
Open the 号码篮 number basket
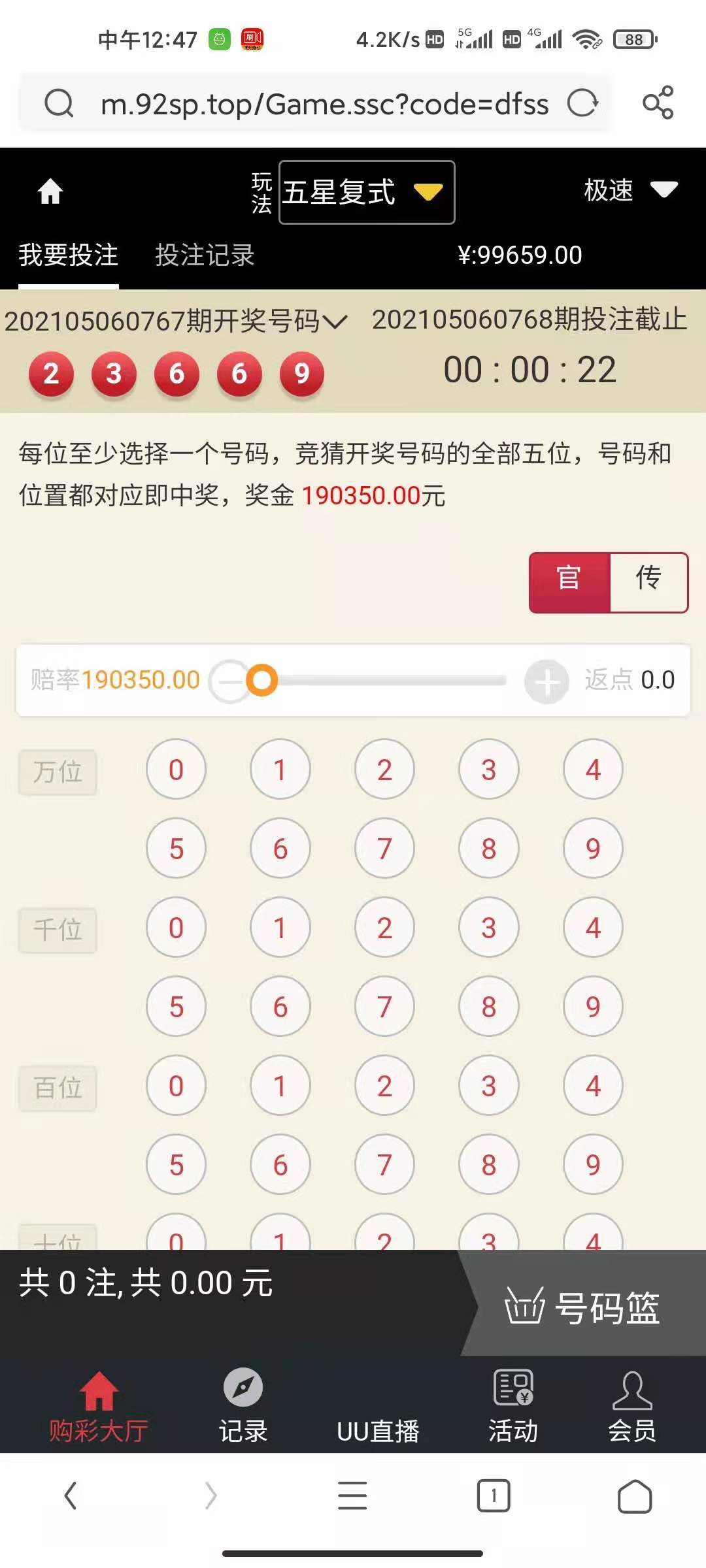583,1305
